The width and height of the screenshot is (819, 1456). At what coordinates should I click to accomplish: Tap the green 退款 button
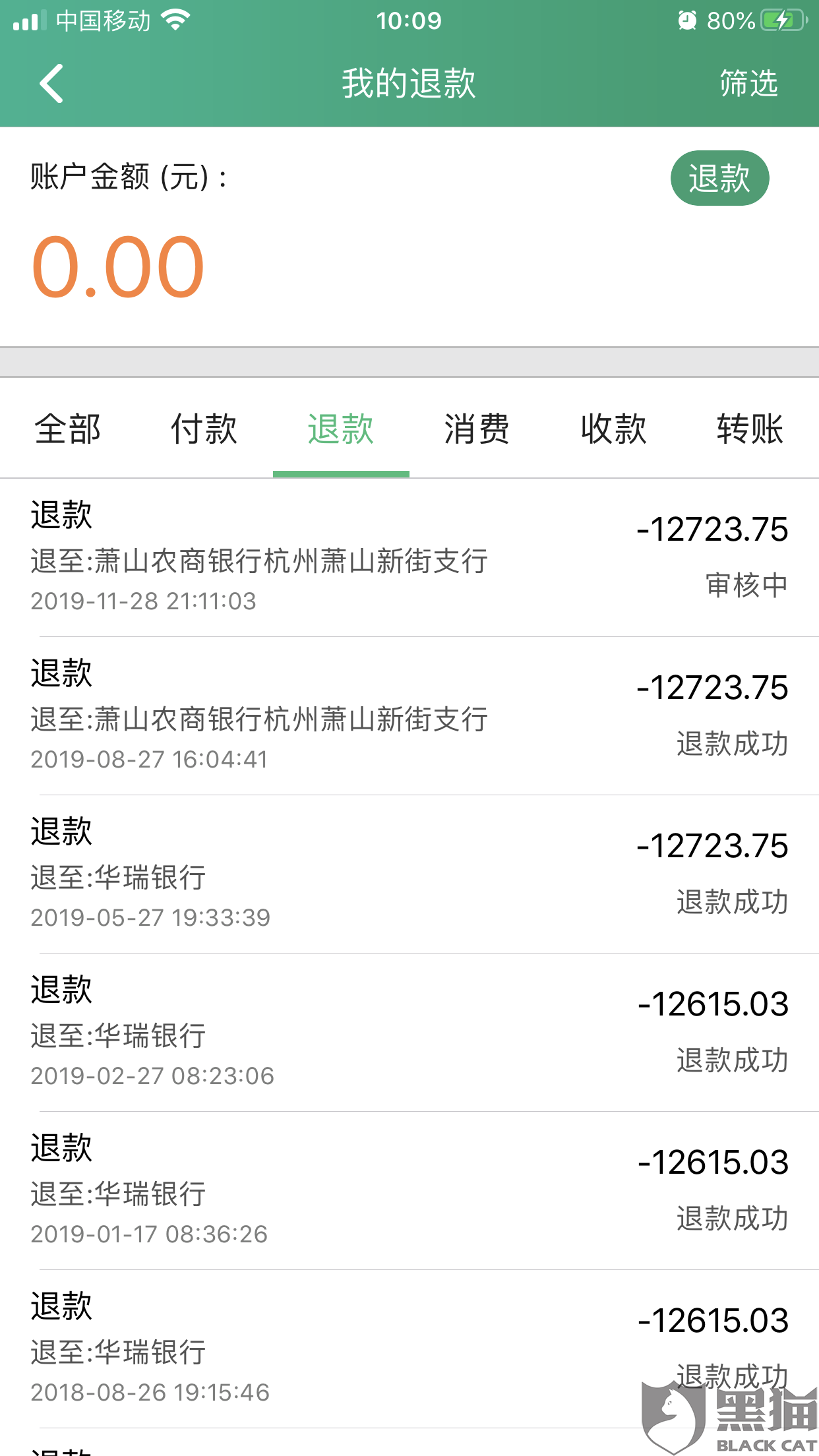719,178
